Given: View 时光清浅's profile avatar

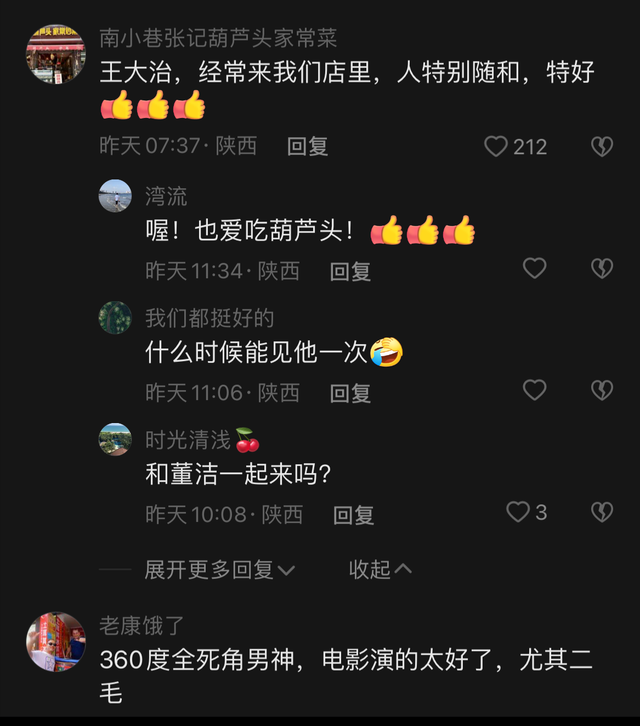Looking at the screenshot, I should tap(115, 440).
